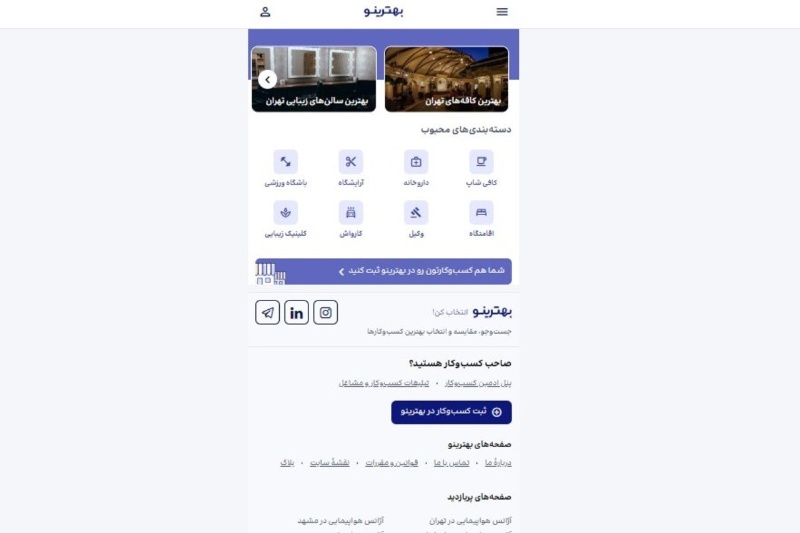
Task: Open the تماس با ما link
Action: click(451, 463)
